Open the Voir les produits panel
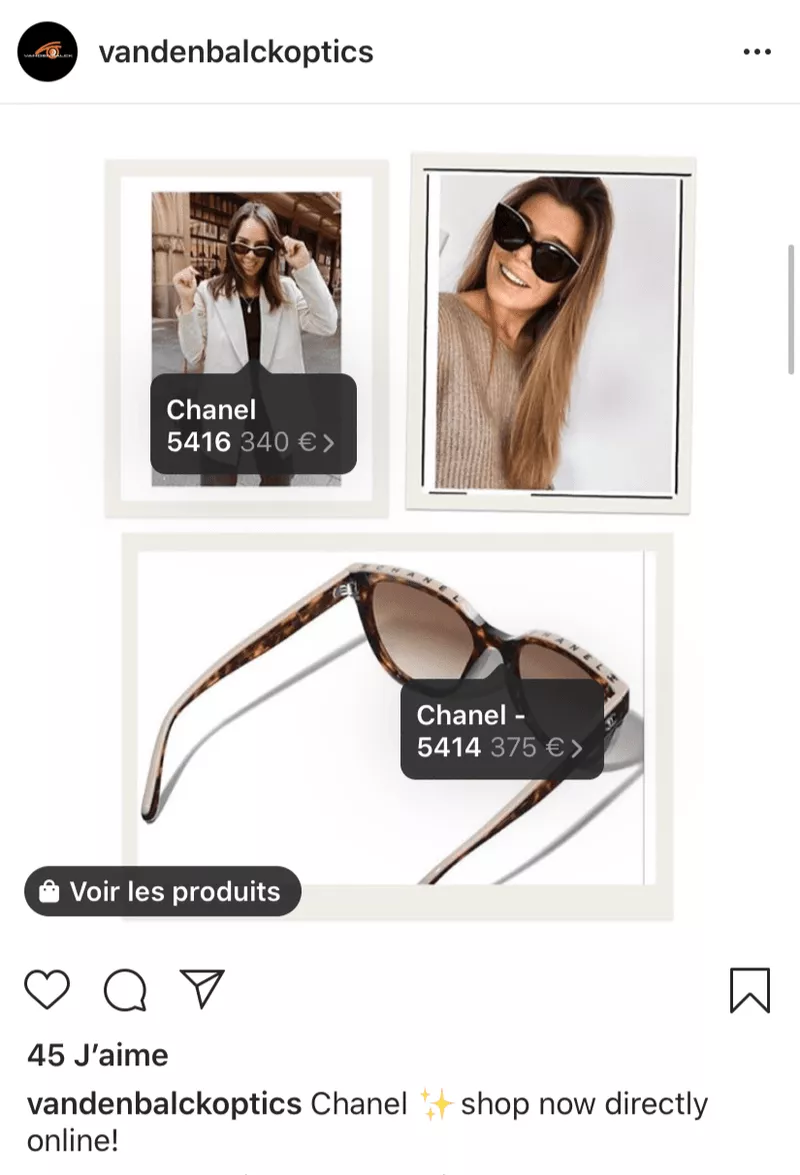 tap(163, 891)
